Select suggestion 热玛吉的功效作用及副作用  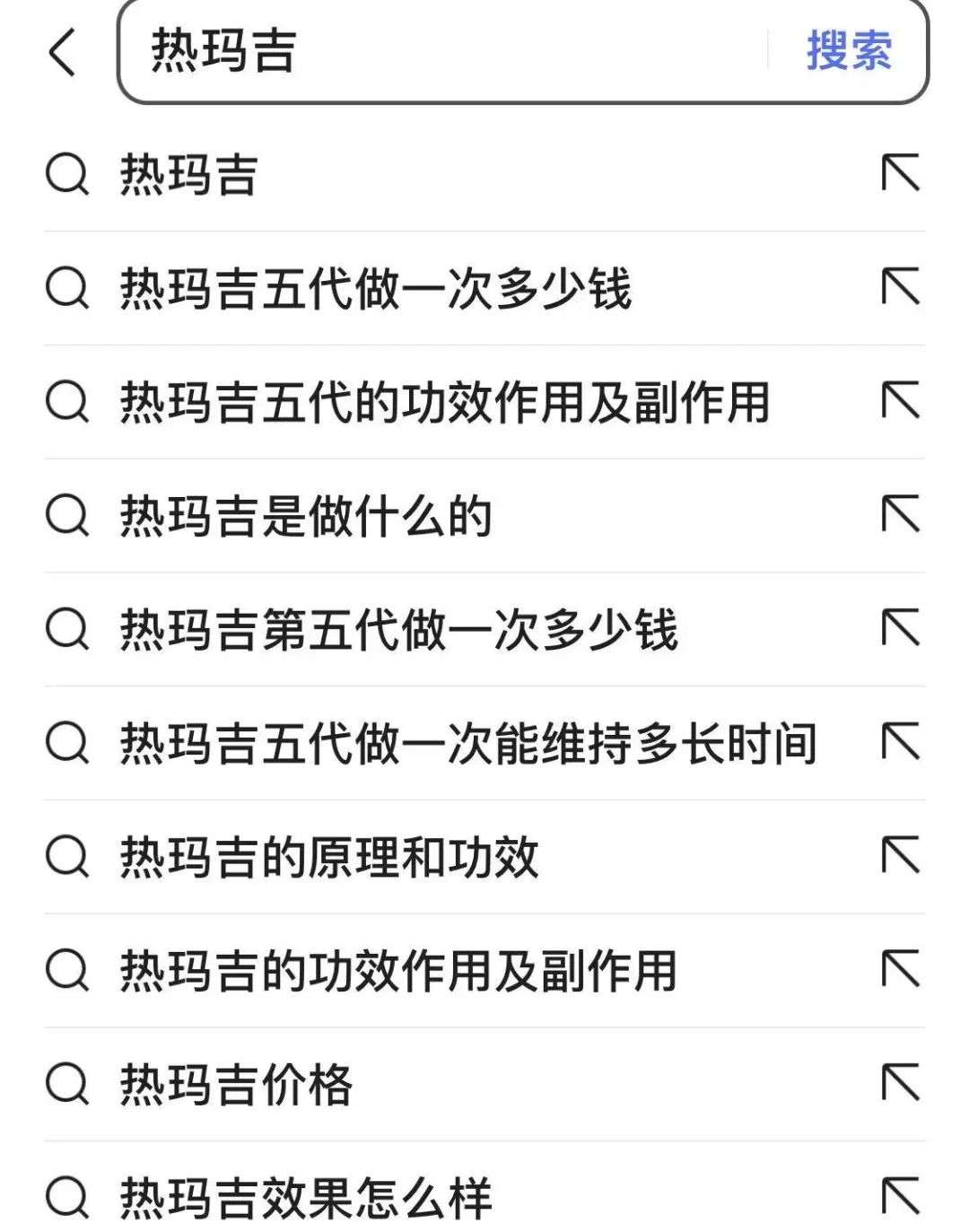pos(398,972)
